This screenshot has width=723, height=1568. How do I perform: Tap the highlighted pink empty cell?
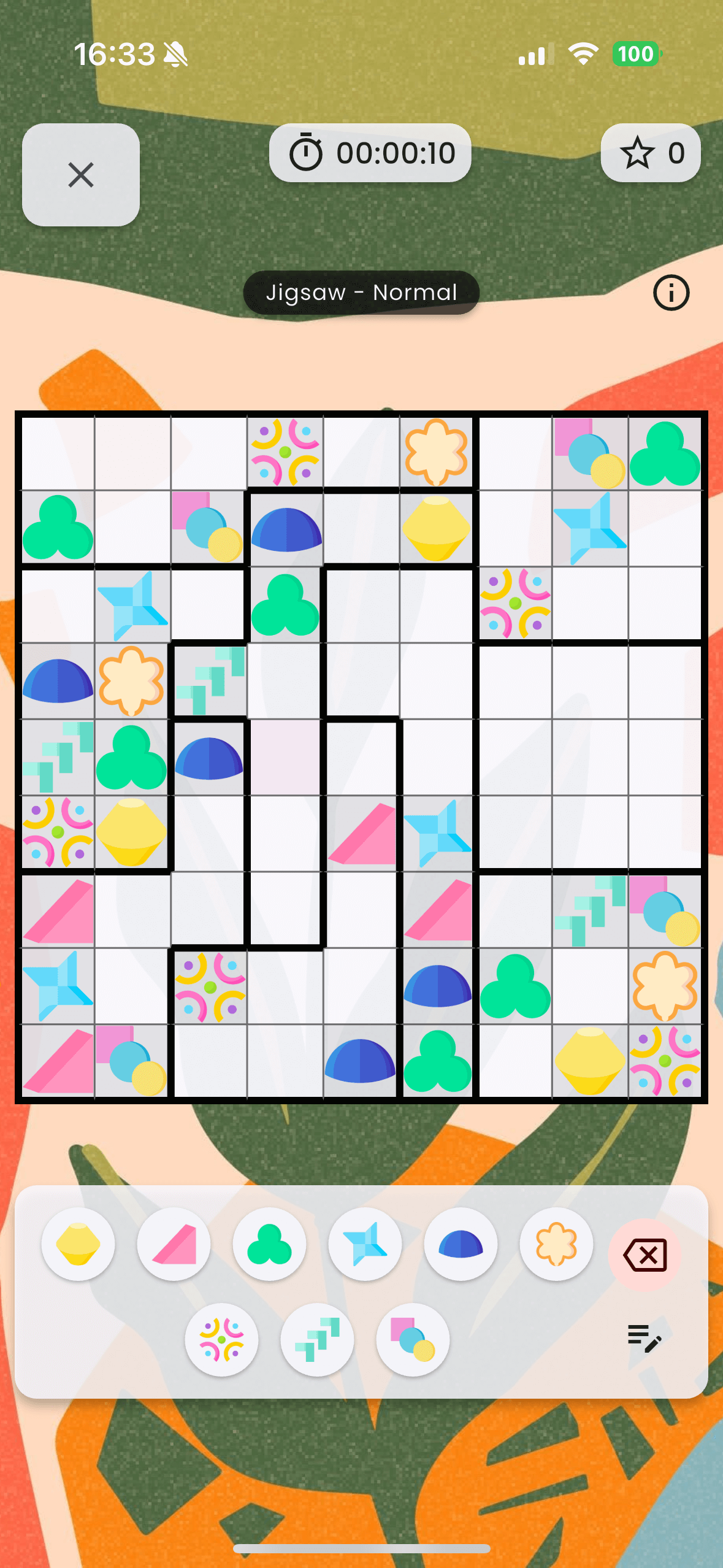(x=285, y=757)
